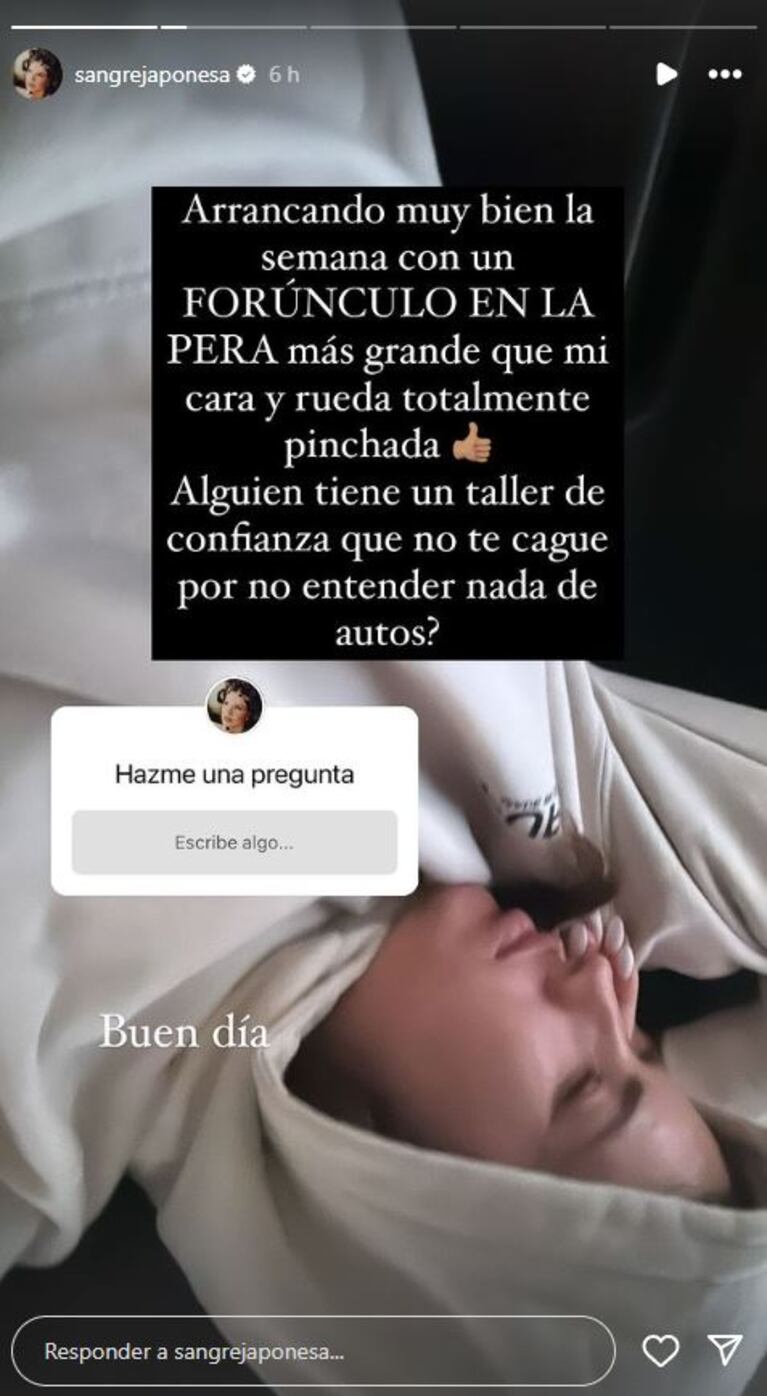Open the sangrejaponesa username link
The width and height of the screenshot is (767, 1396).
coord(152,74)
